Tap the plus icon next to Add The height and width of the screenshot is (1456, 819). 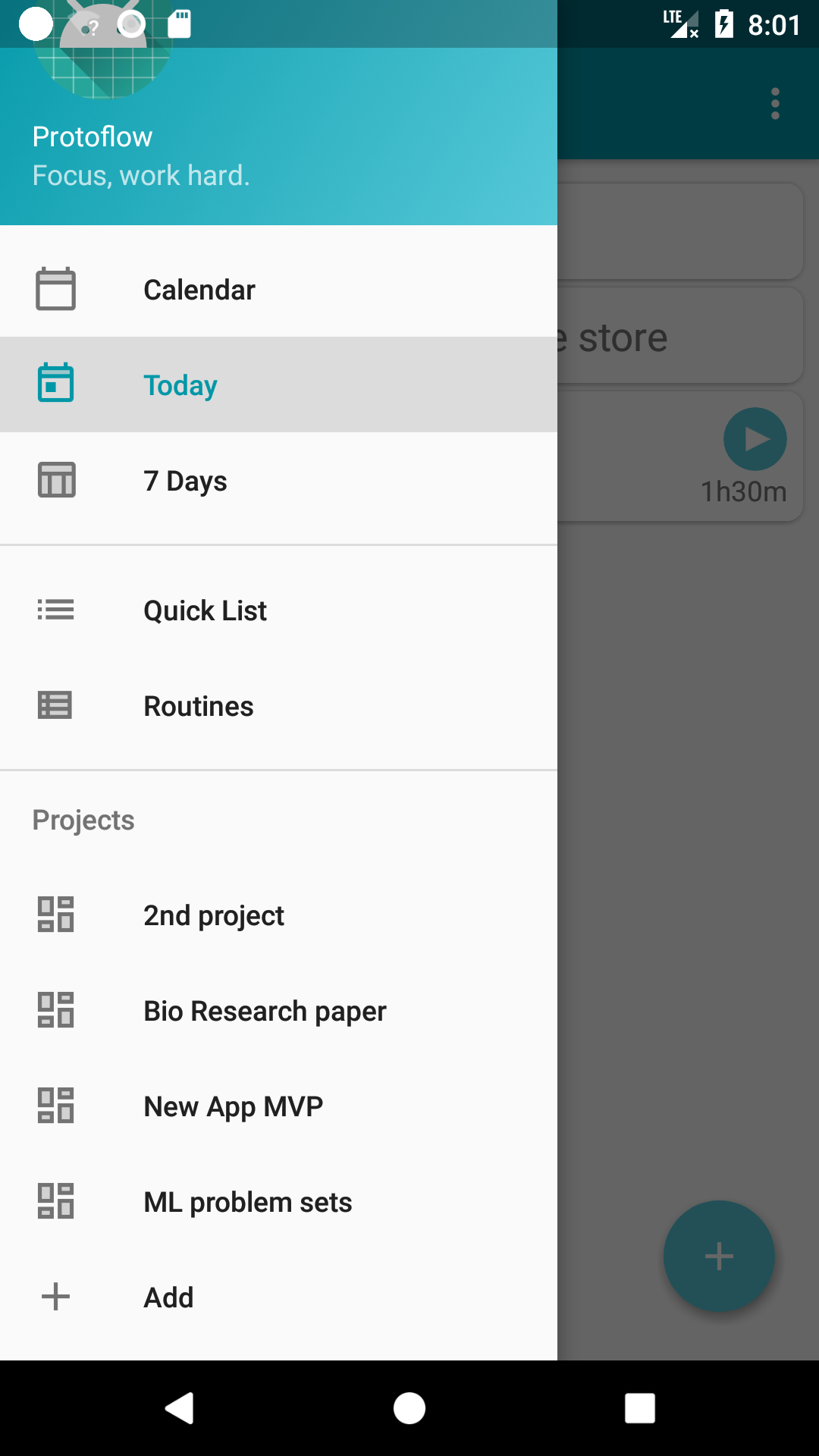pyautogui.click(x=55, y=1297)
